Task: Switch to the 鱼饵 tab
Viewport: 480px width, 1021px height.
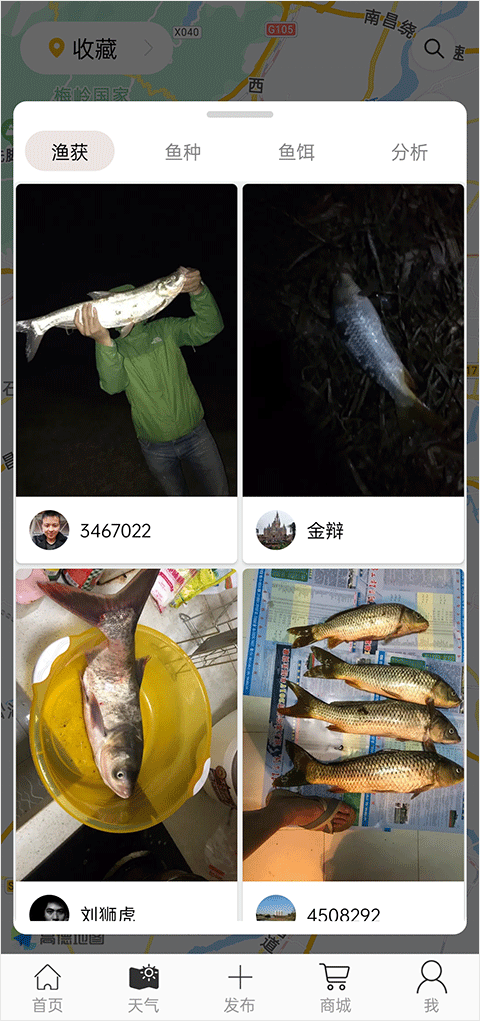Action: [x=296, y=152]
